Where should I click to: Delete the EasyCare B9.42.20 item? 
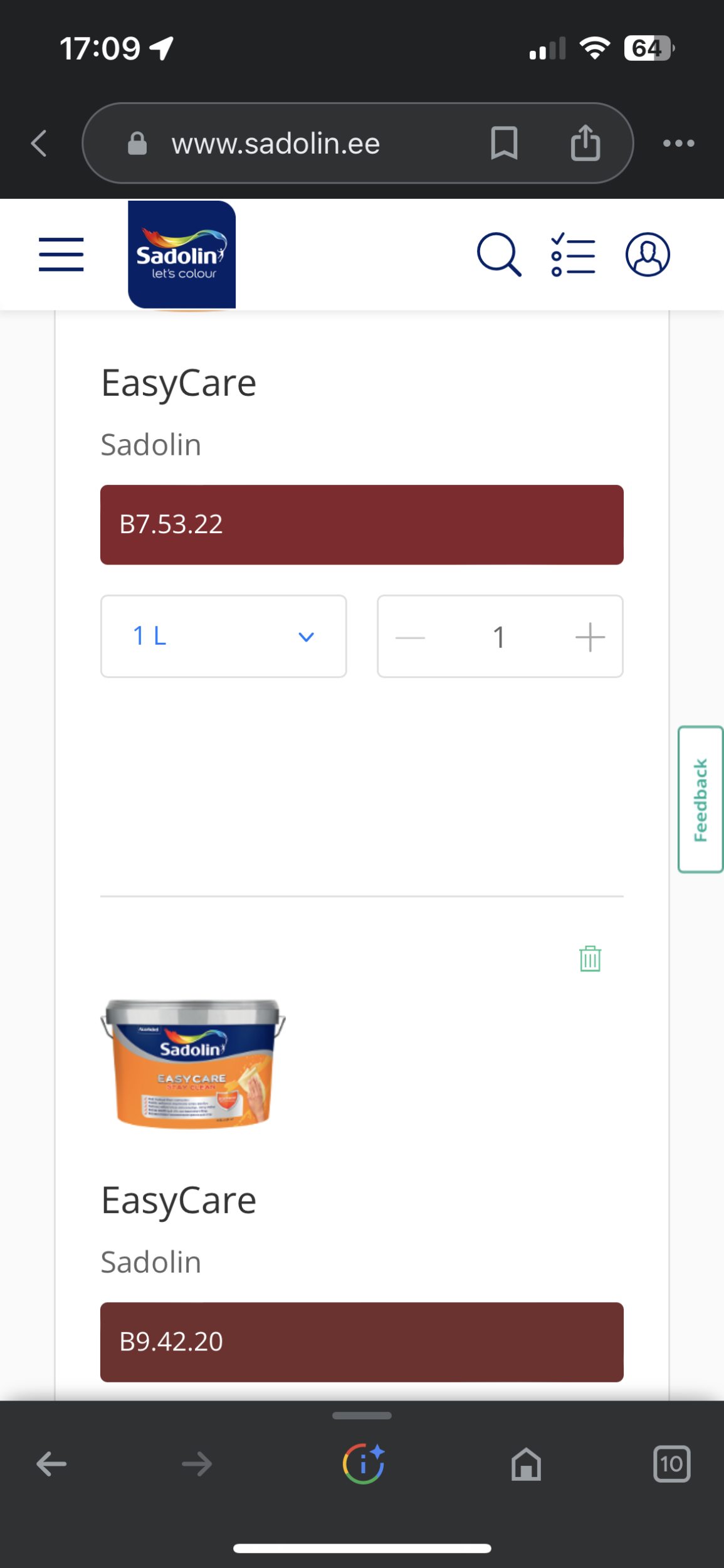tap(590, 958)
